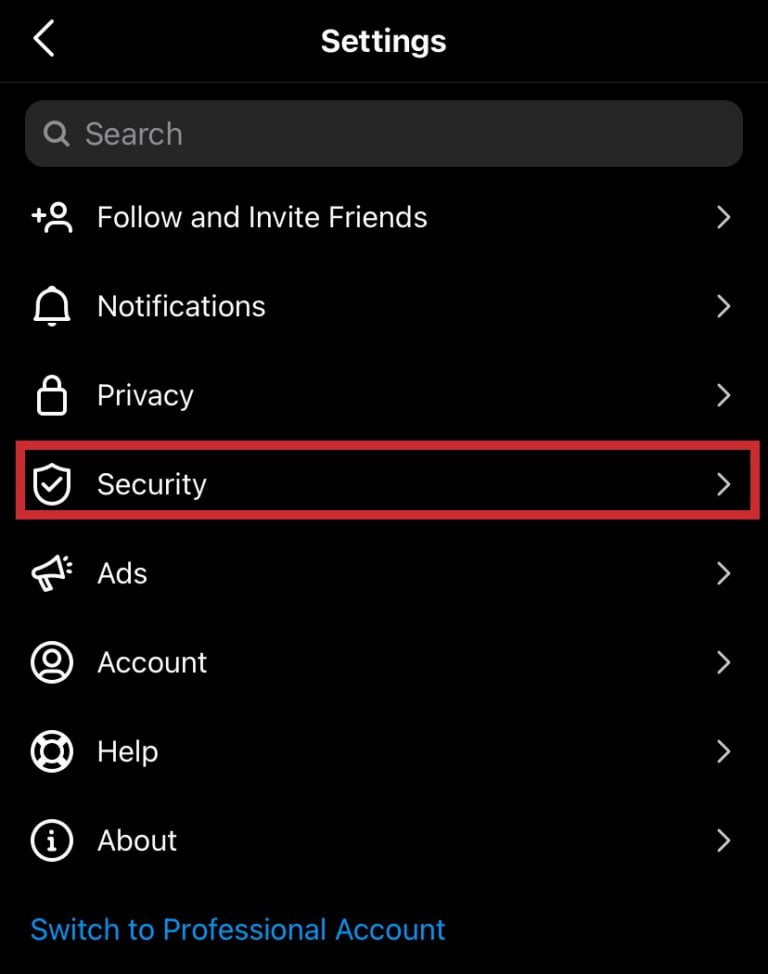The width and height of the screenshot is (768, 974).
Task: Click the Notifications bell icon
Action: 51,306
